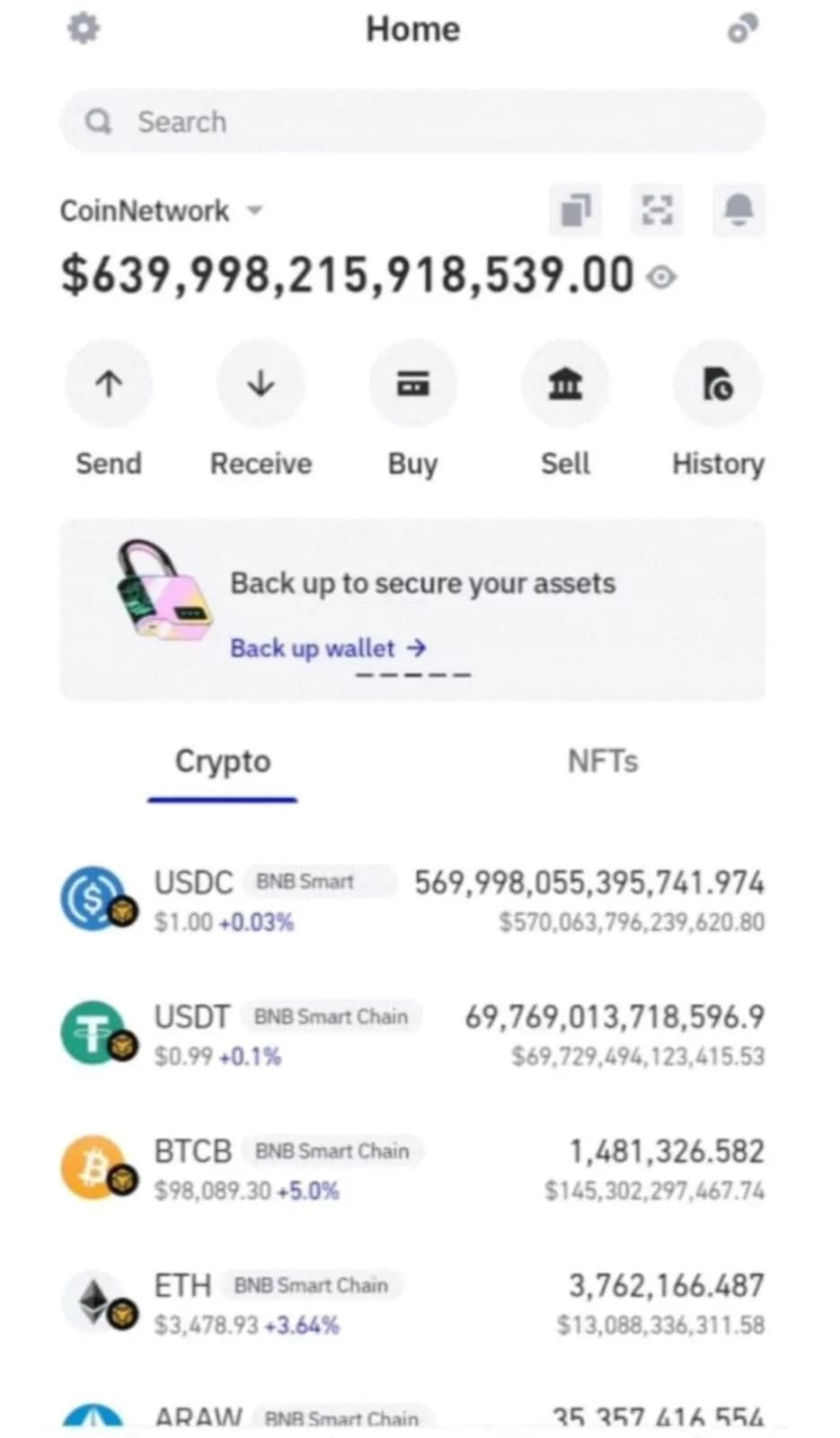Tap the Send icon

(x=108, y=384)
